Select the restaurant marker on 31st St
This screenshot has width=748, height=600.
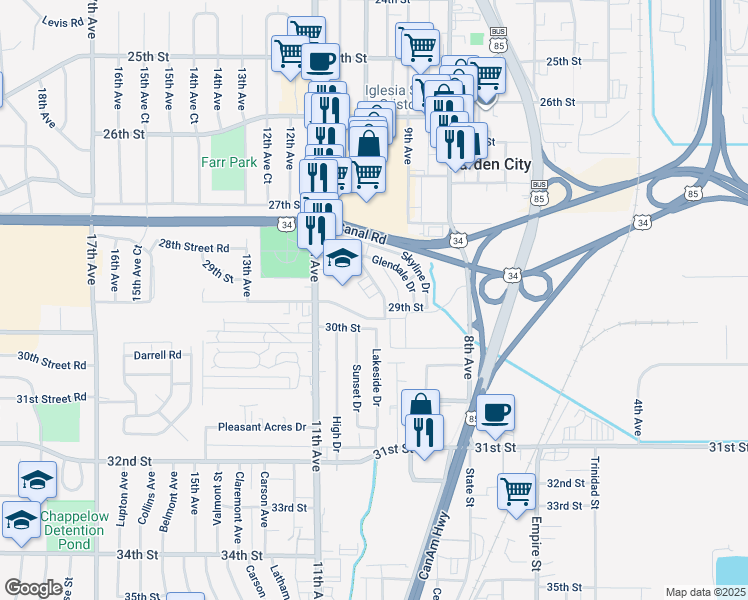(424, 434)
